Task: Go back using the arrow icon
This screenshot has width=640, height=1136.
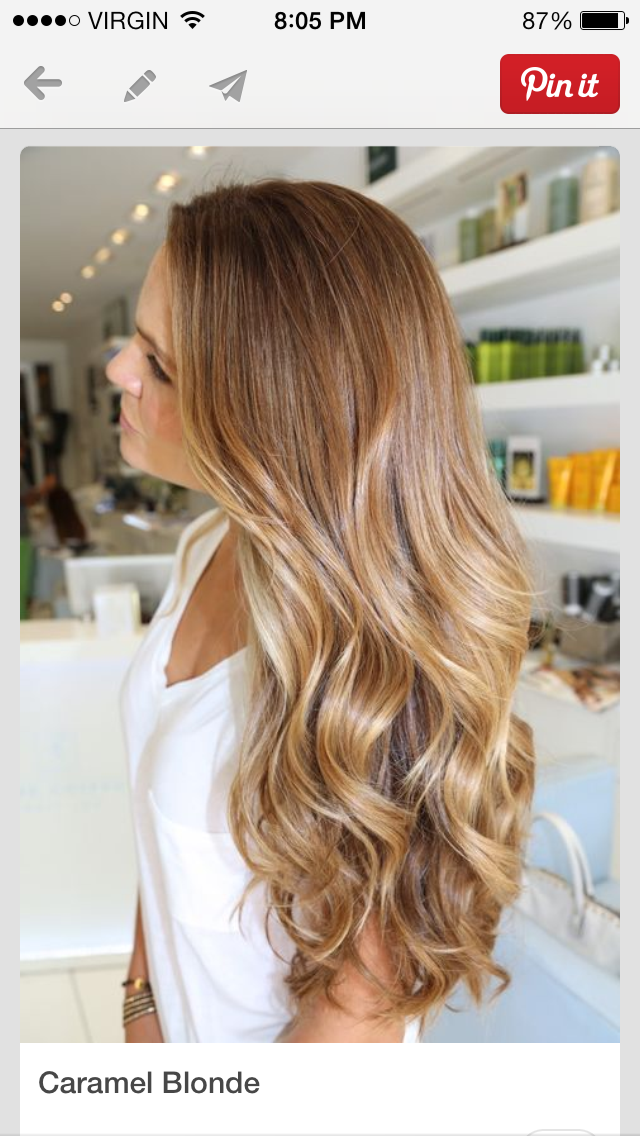Action: pos(43,83)
